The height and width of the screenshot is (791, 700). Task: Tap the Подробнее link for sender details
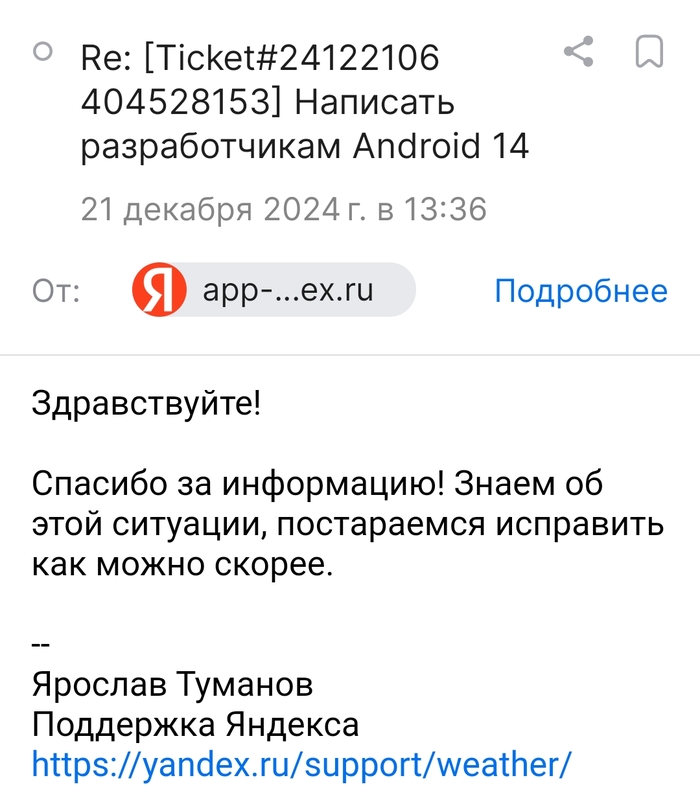[x=580, y=291]
